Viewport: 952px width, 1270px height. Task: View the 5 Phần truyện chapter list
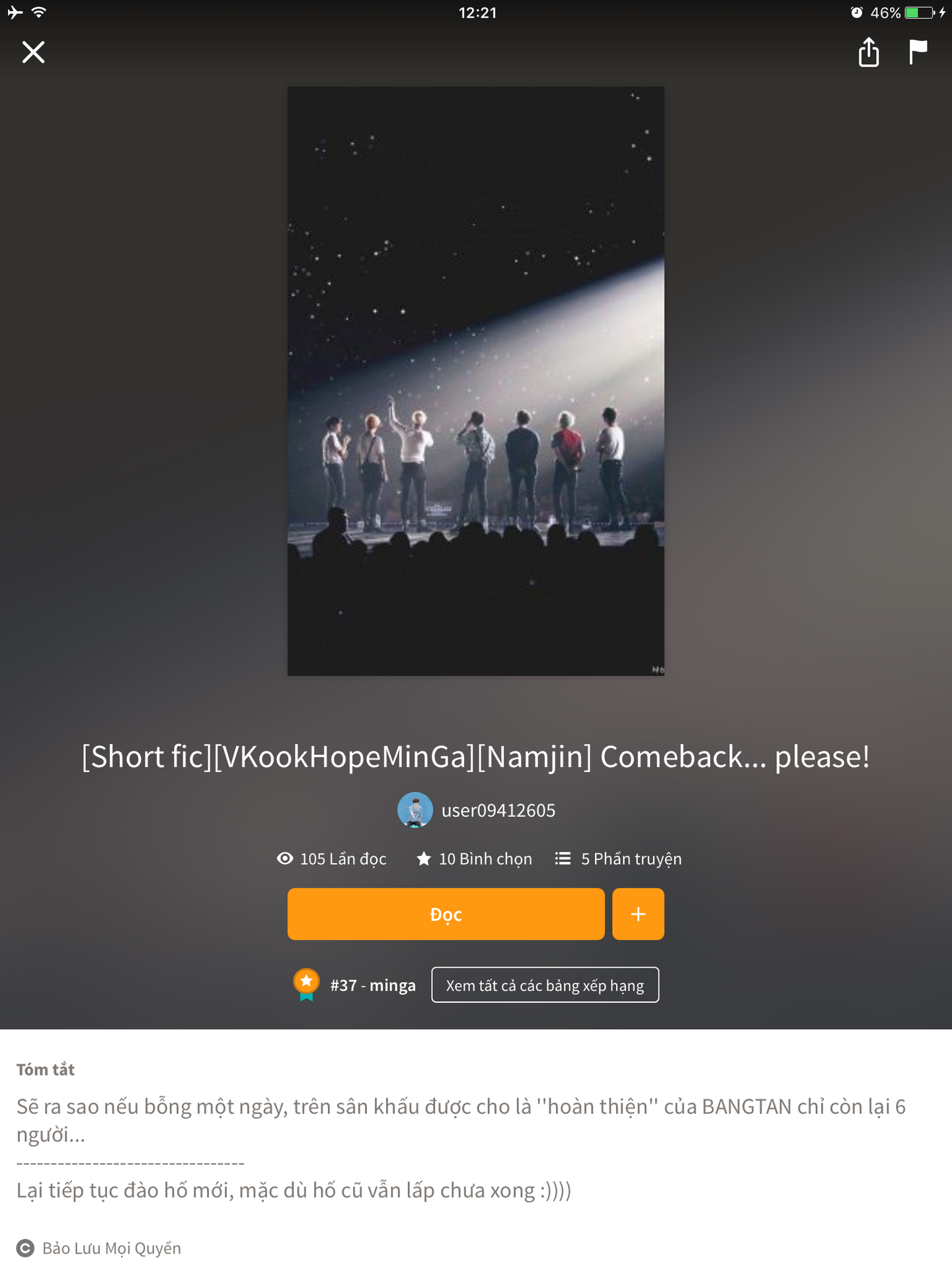619,859
